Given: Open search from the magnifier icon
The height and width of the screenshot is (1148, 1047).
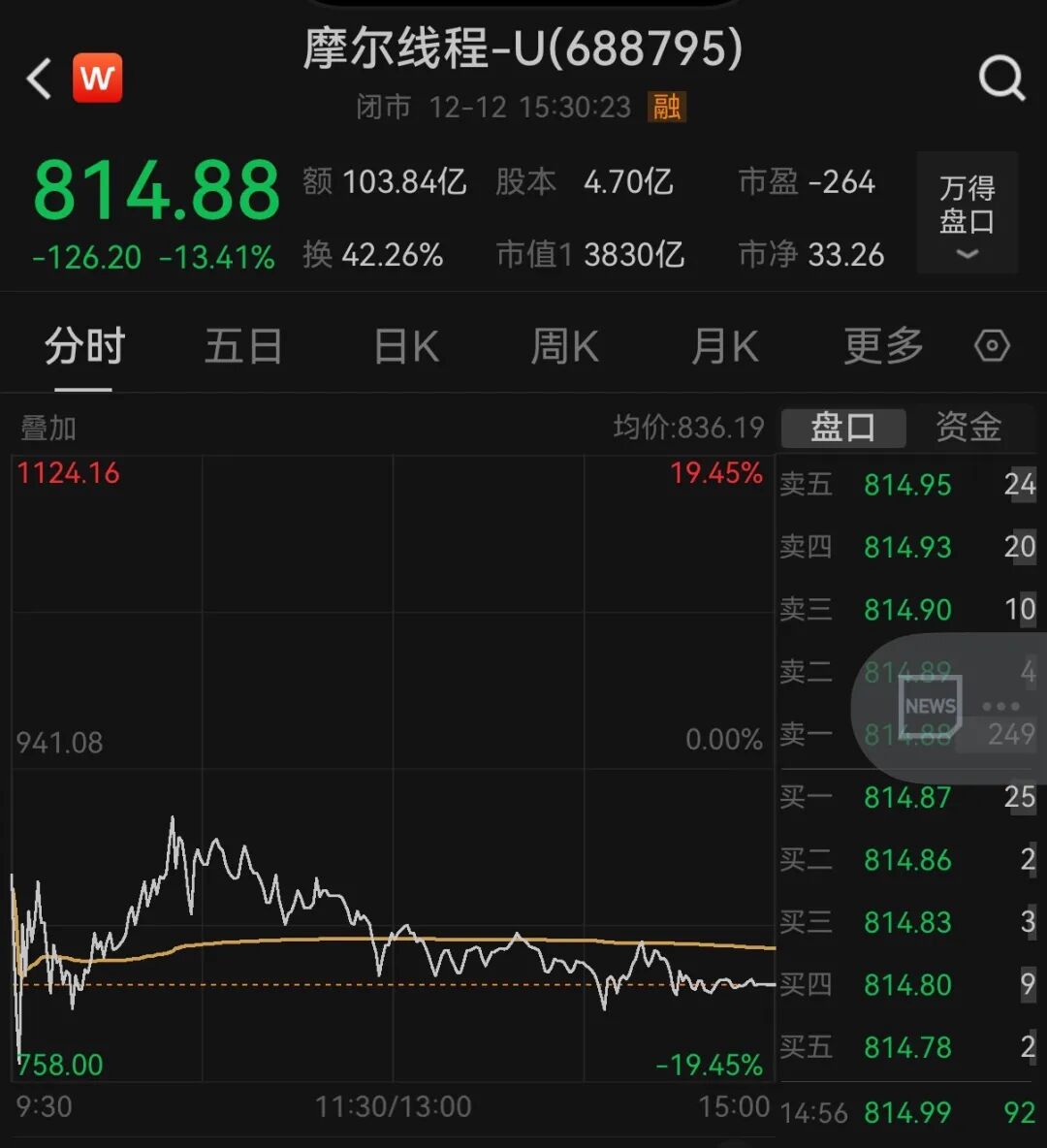Looking at the screenshot, I should pyautogui.click(x=1002, y=78).
